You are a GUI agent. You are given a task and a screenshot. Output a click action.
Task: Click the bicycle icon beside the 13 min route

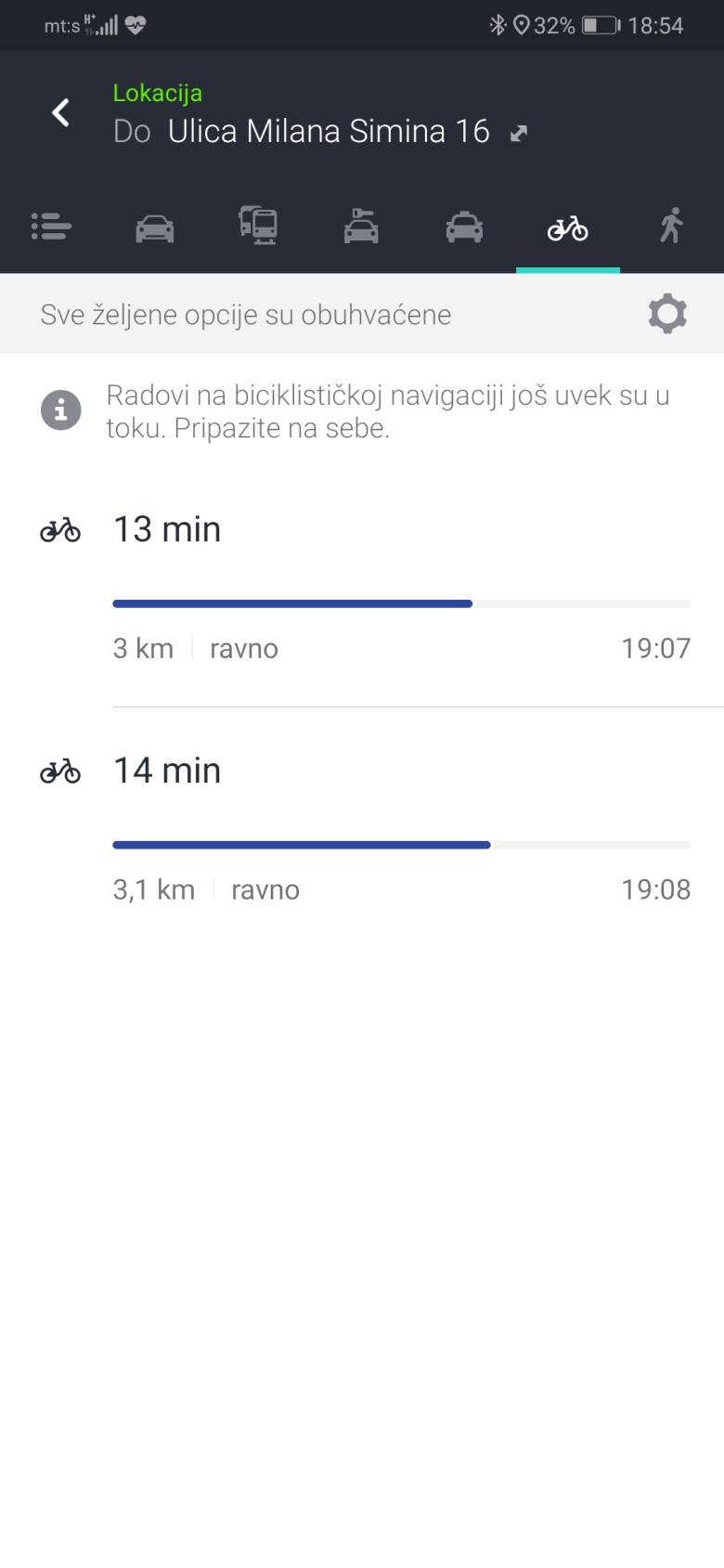[60, 529]
